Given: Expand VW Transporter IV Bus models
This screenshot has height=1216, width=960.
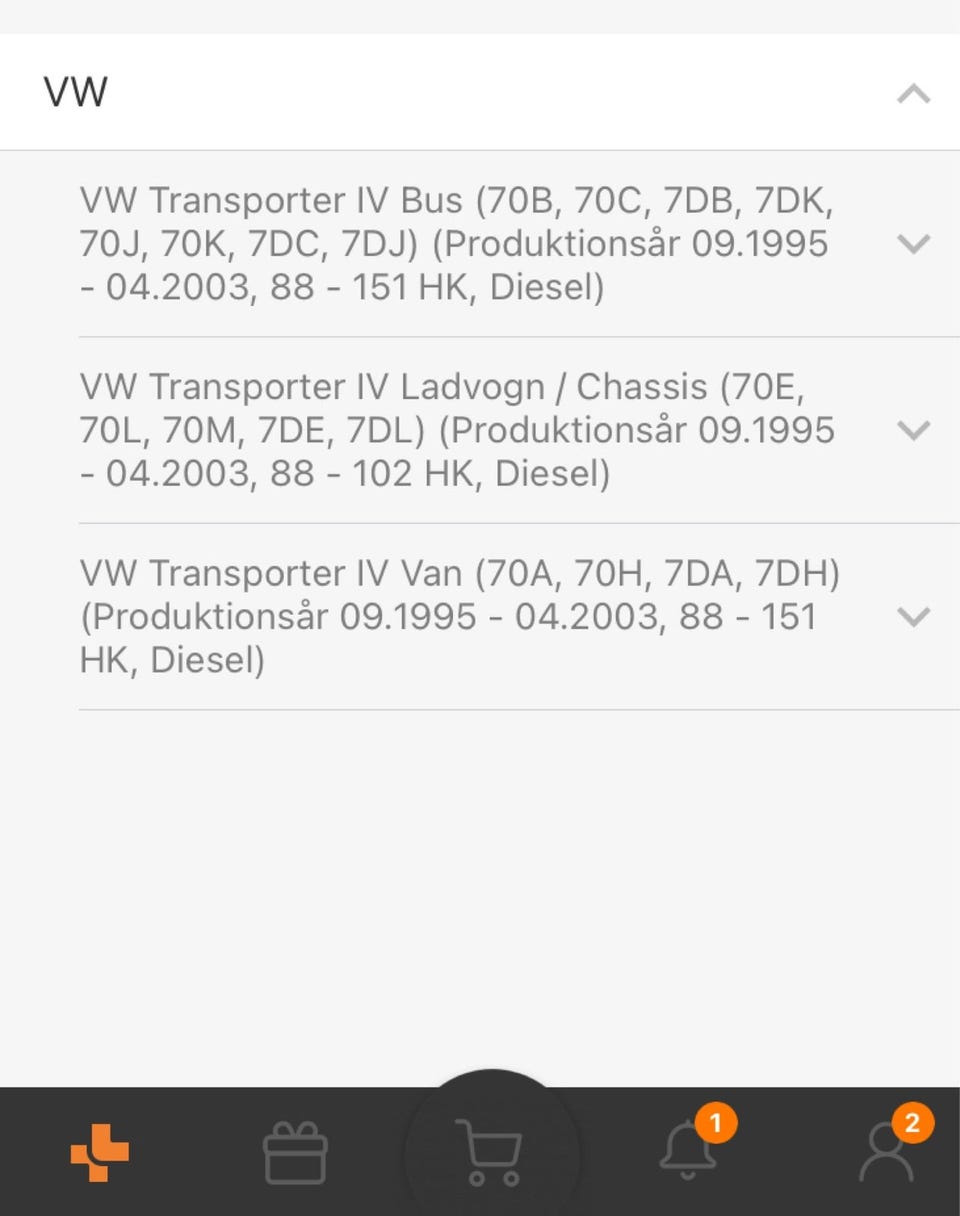Looking at the screenshot, I should 913,244.
